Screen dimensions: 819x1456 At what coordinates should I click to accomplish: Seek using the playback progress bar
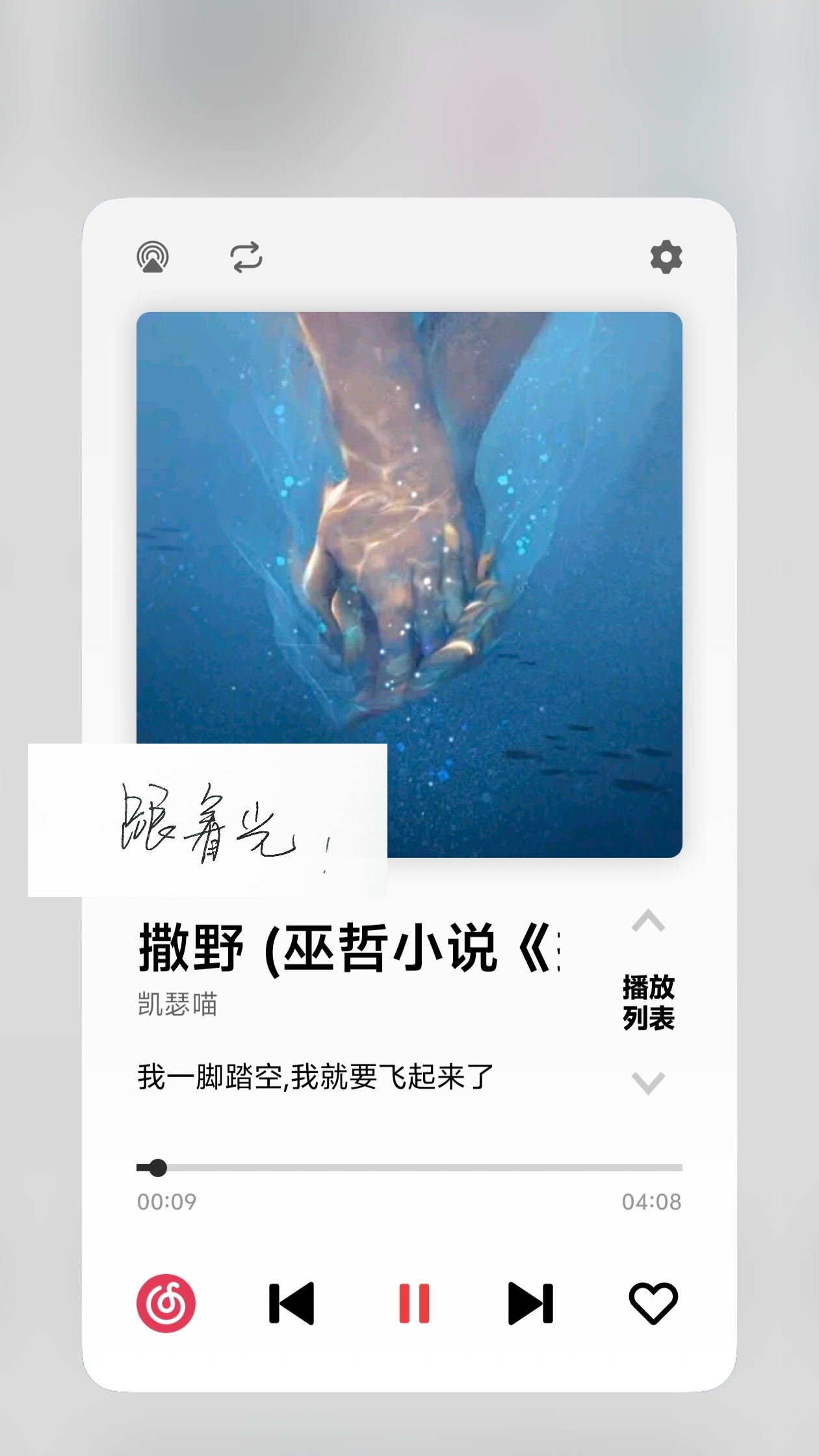coord(409,1168)
